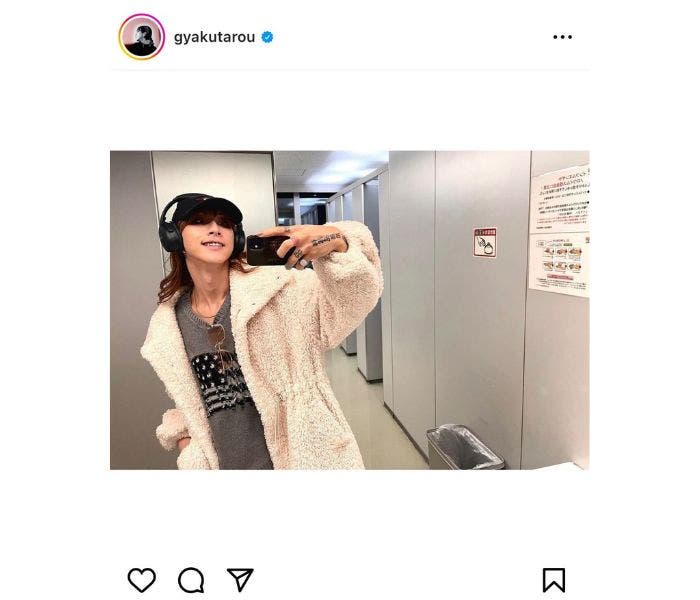
Task: View the mirror selfie photo
Action: [349, 310]
